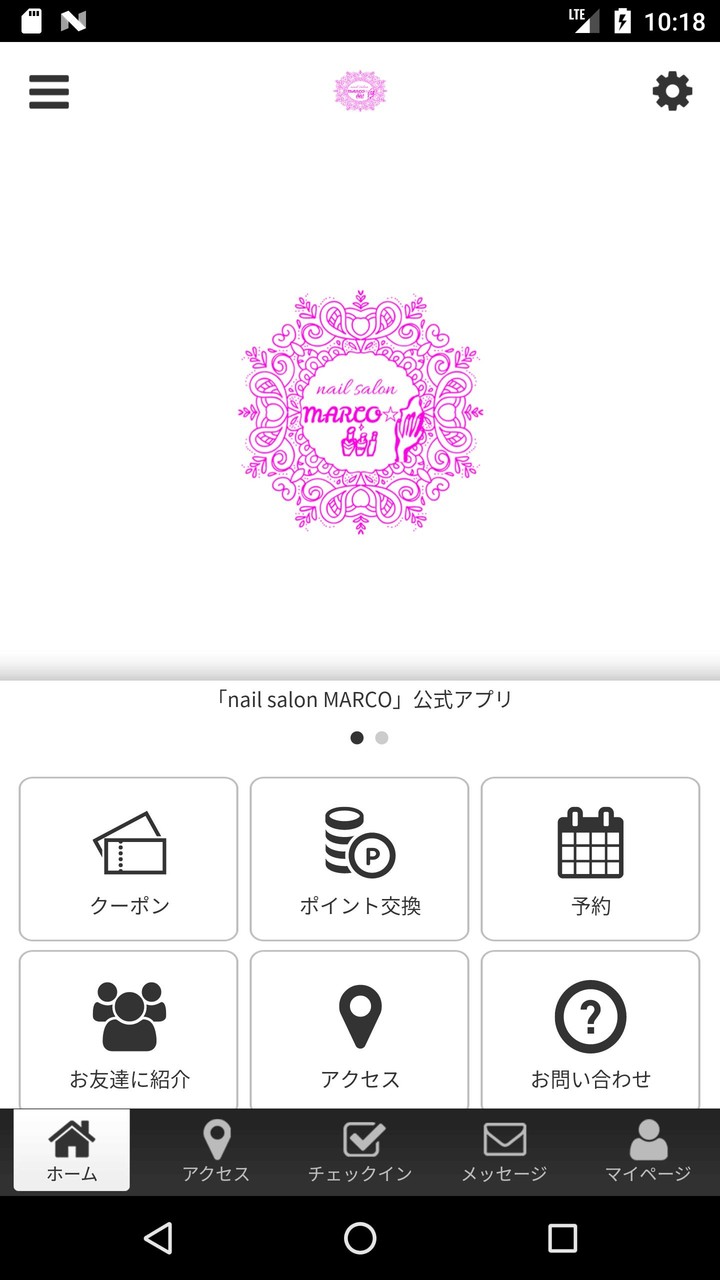Open the クーポン coupon section
This screenshot has width=720, height=1280.
(128, 858)
